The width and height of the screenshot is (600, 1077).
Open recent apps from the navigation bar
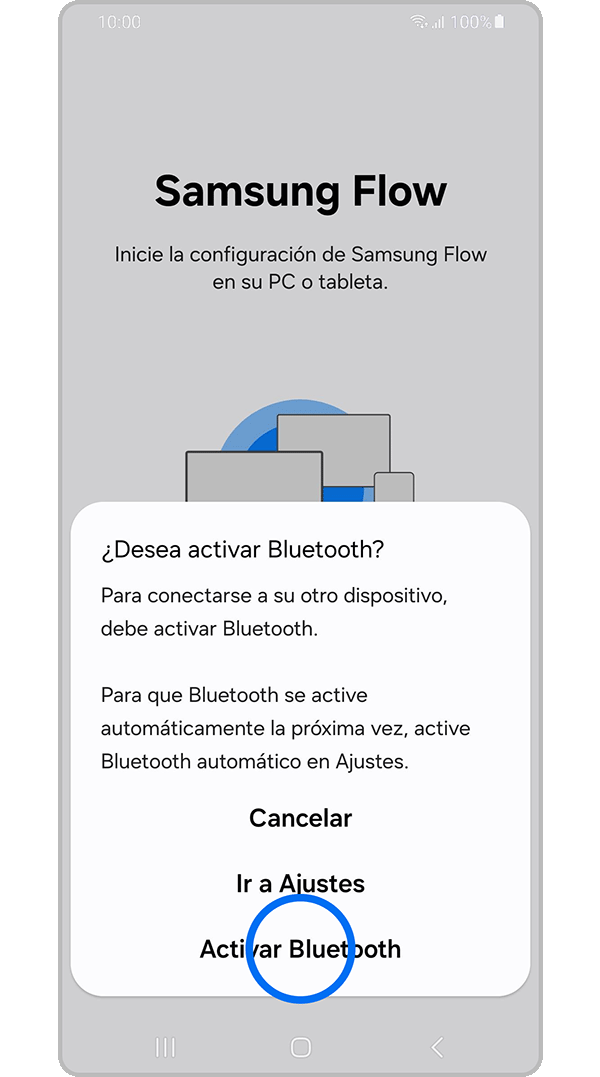click(165, 1047)
